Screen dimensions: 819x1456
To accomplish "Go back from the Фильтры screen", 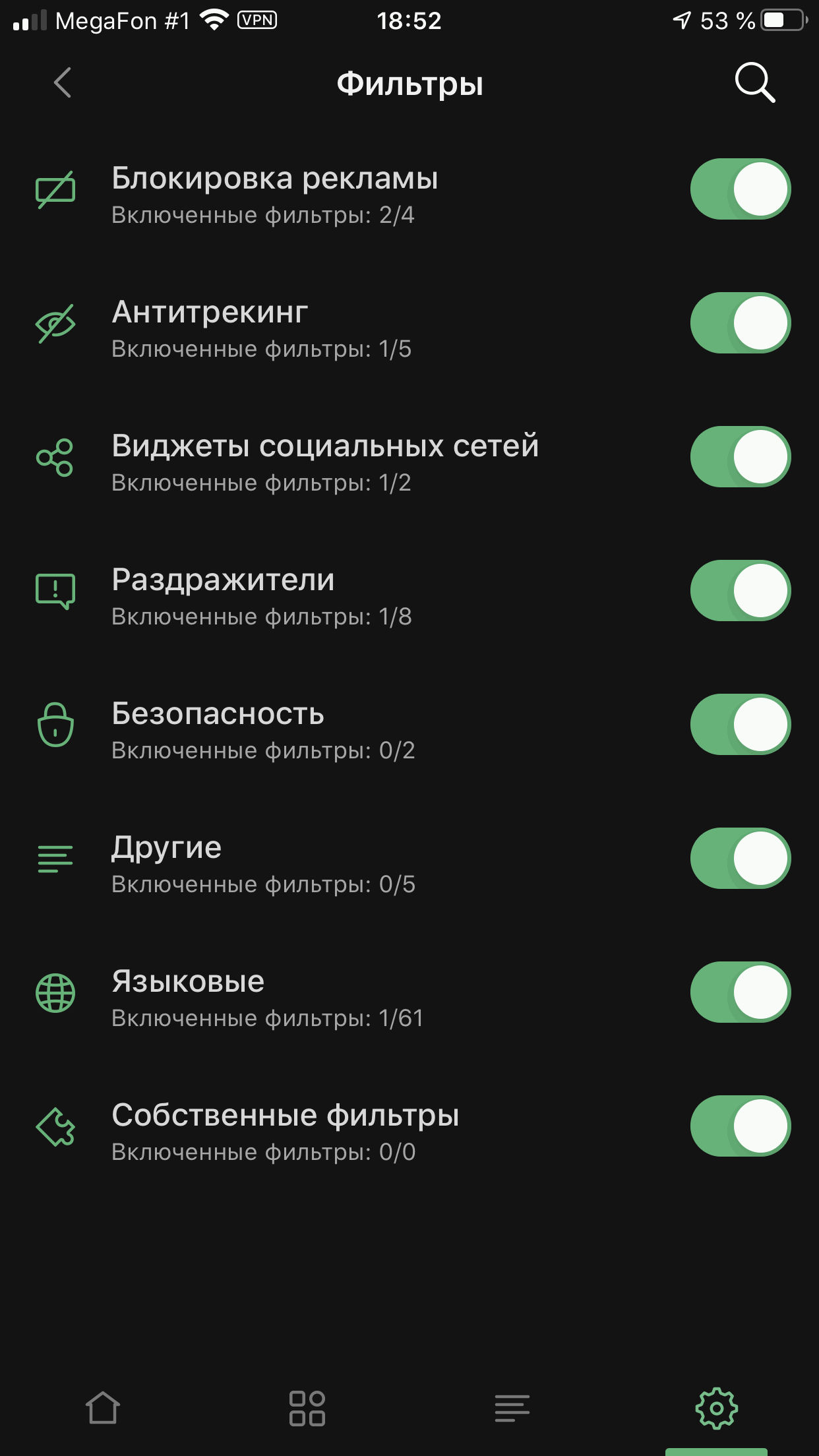I will click(x=63, y=83).
